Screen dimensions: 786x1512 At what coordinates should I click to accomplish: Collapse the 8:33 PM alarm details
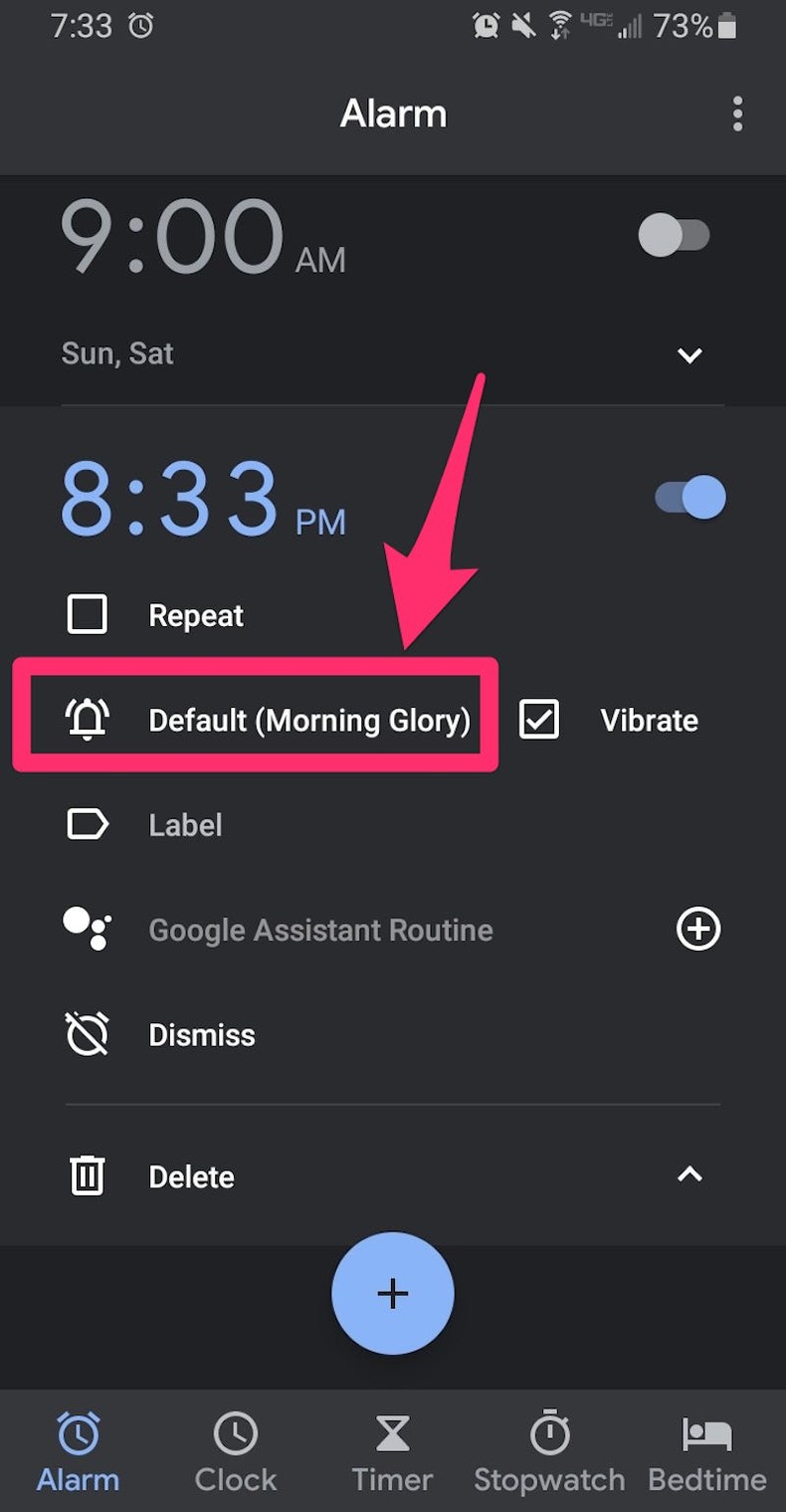(689, 1176)
